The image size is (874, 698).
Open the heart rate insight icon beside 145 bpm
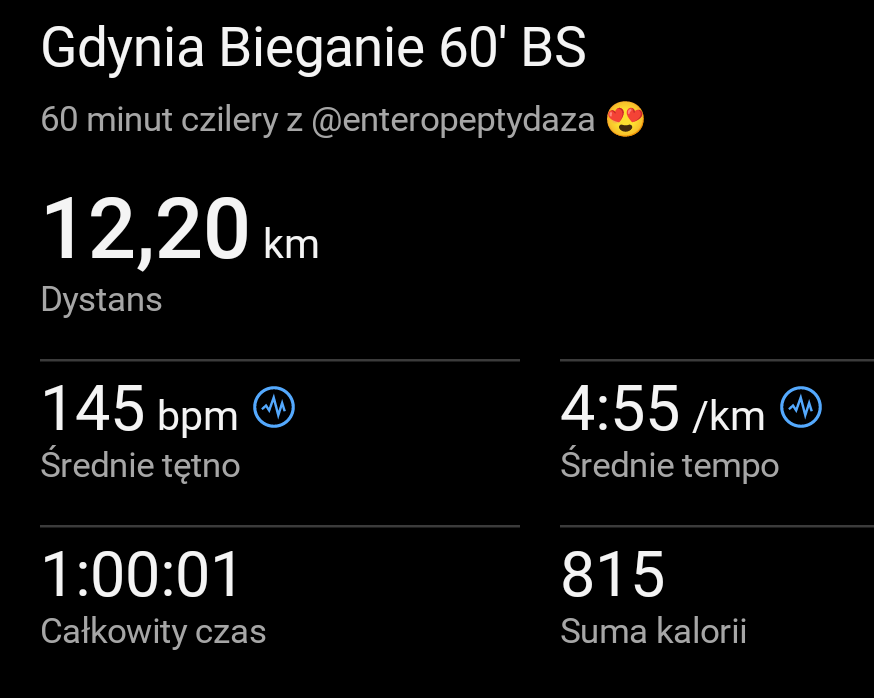274,408
